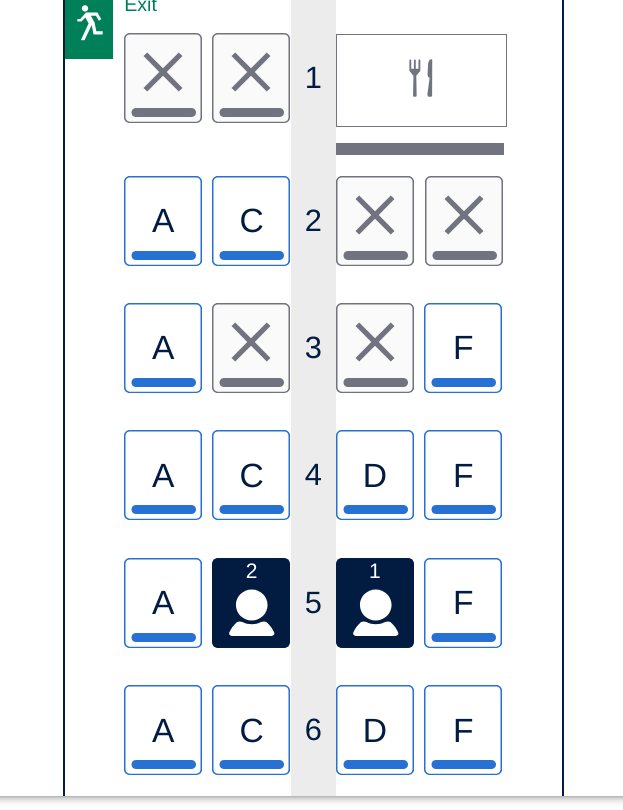Select seat F in row 4

click(x=463, y=475)
